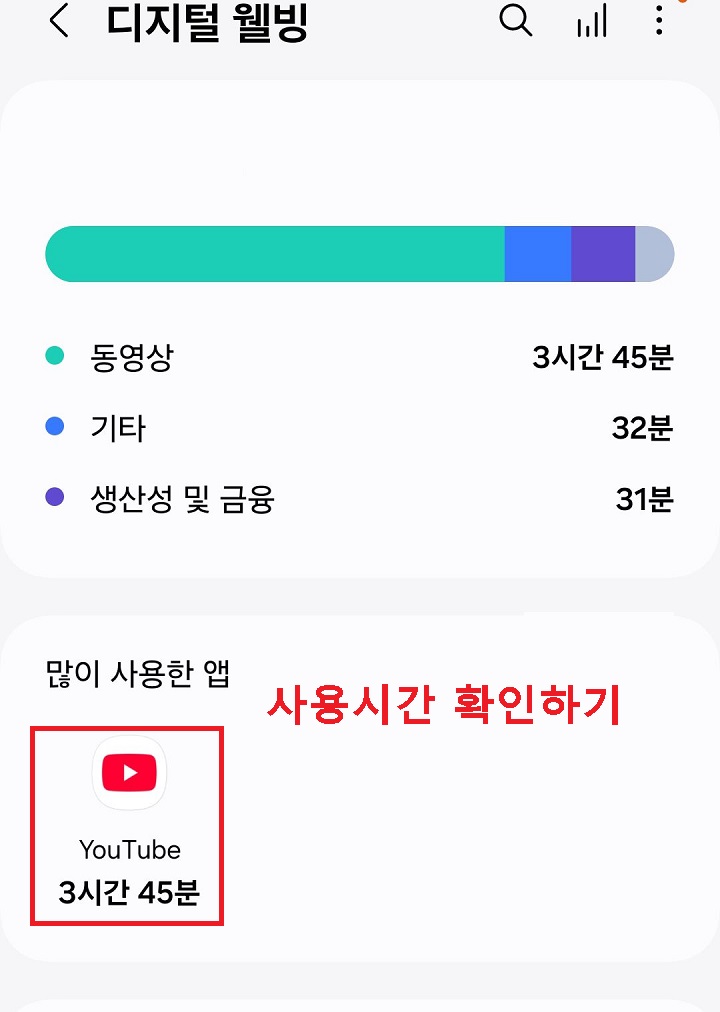Click the usage summary card area

360,330
